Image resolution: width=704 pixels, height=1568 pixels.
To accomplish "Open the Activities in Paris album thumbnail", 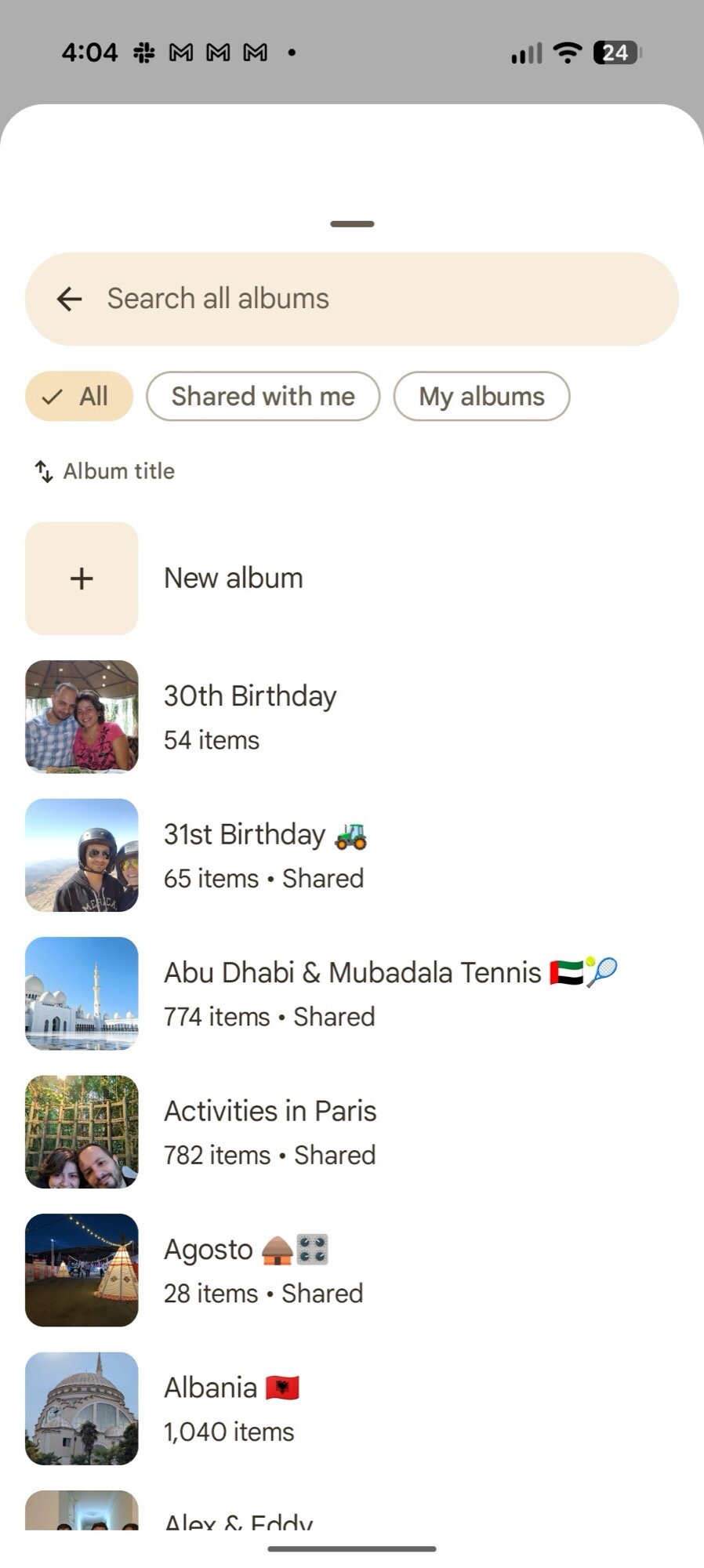I will [x=81, y=1131].
